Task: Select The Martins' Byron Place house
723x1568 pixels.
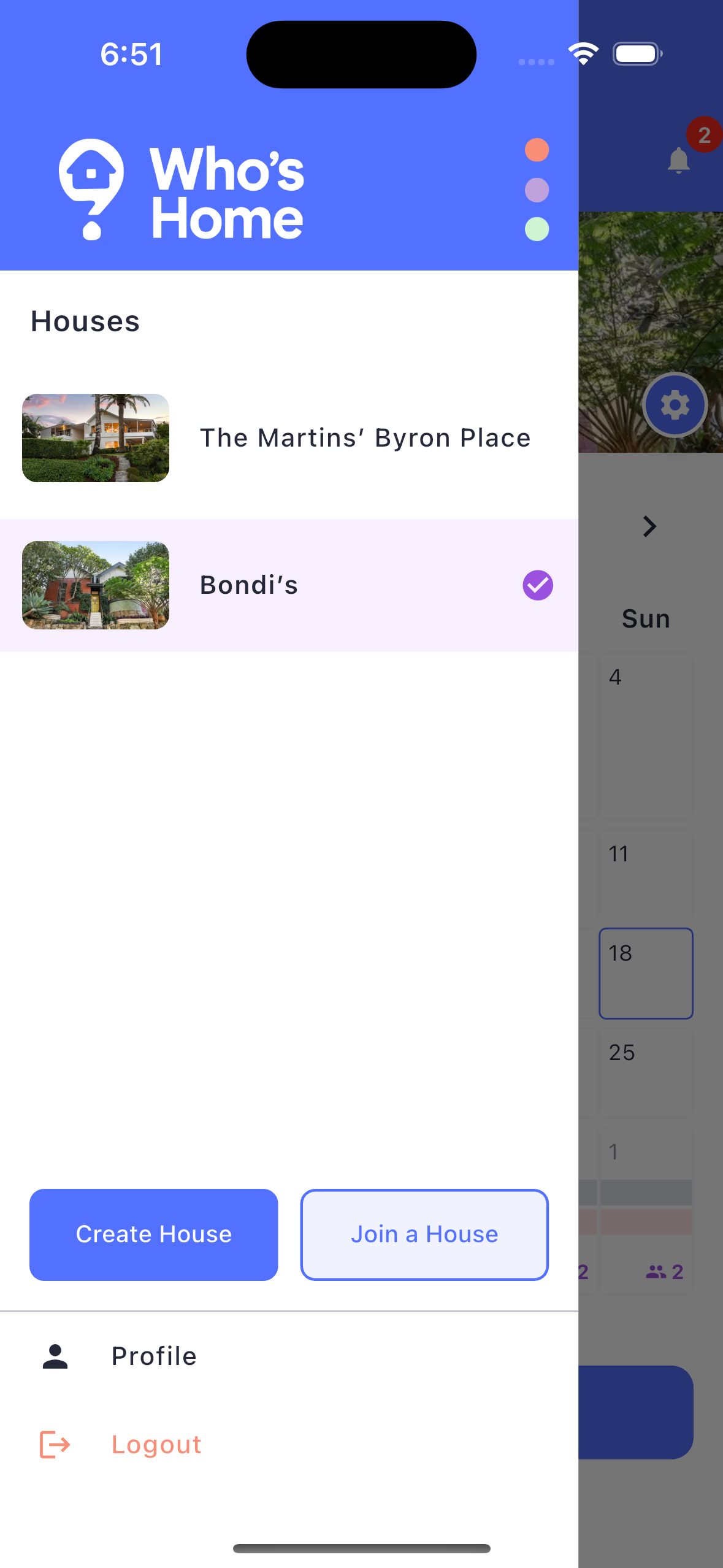Action: click(288, 438)
